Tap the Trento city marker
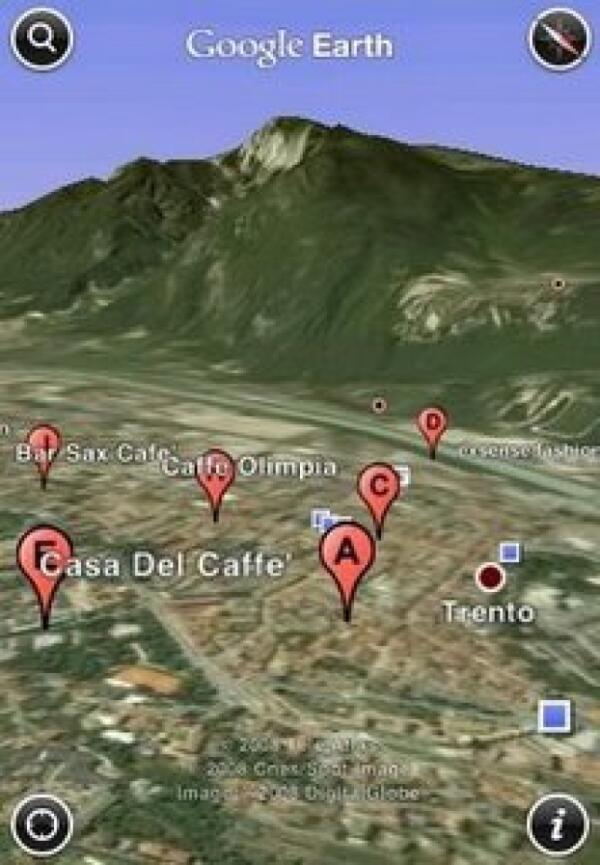Viewport: 600px width, 865px height. pyautogui.click(x=490, y=577)
